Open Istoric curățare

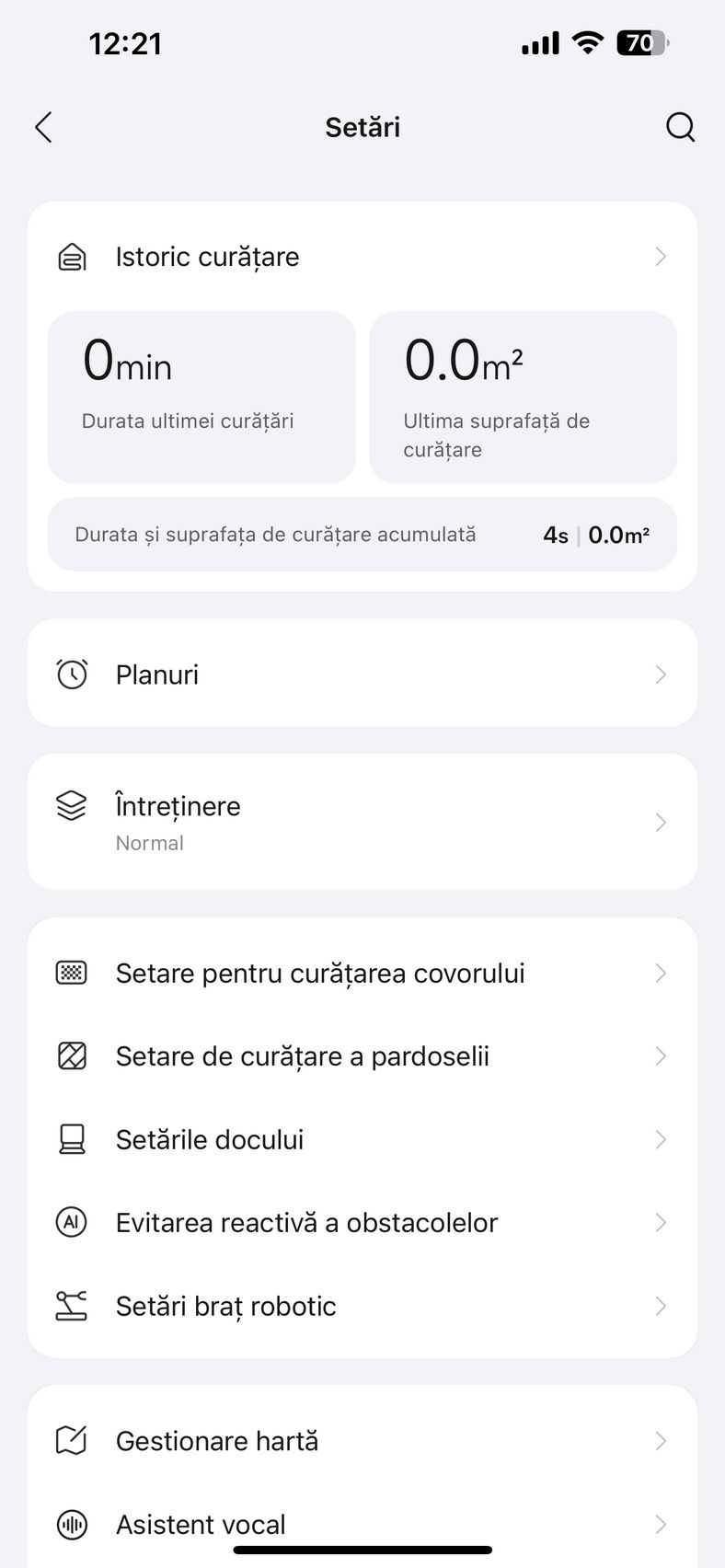pos(362,257)
